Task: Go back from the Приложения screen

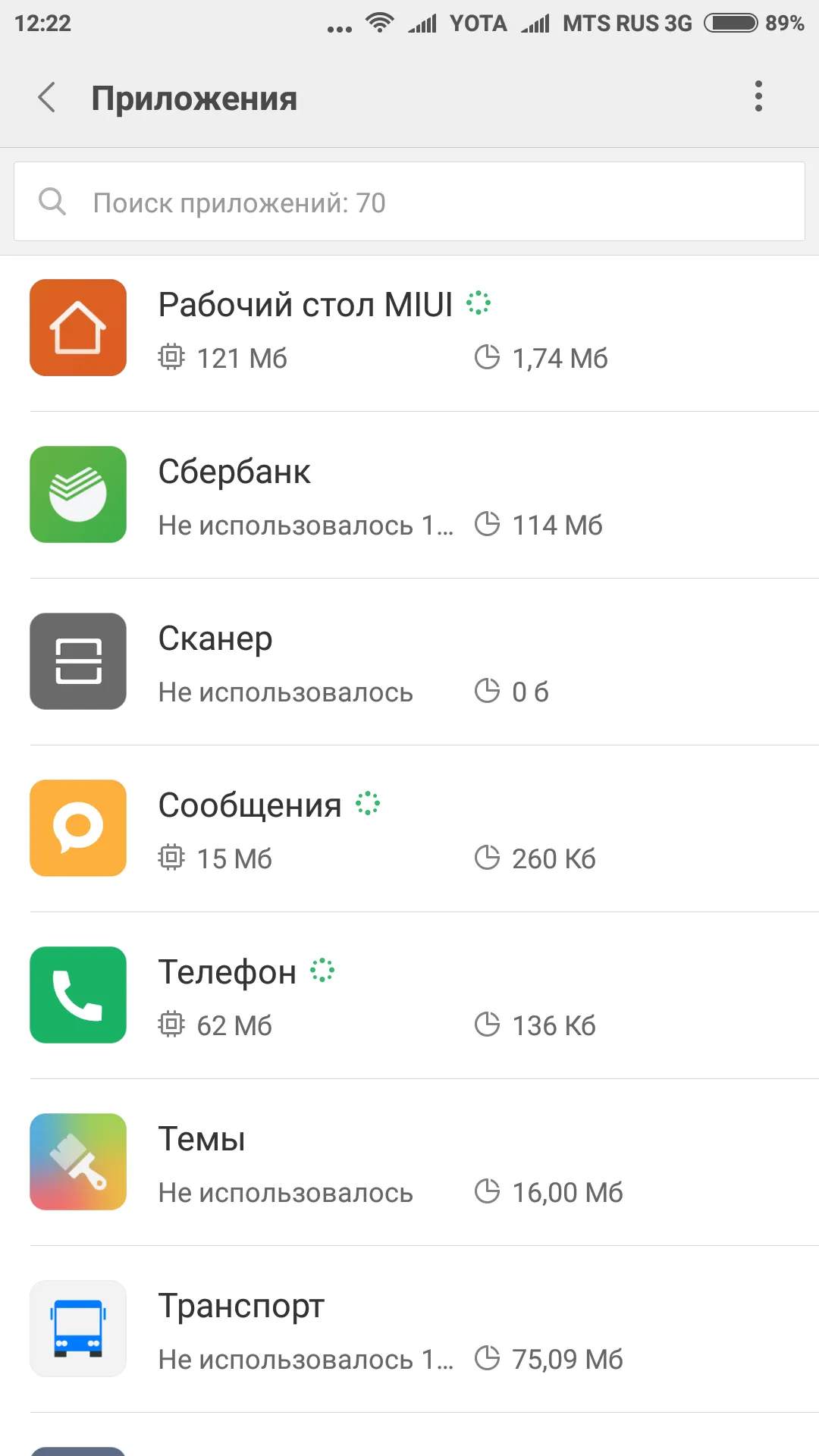Action: pos(47,97)
